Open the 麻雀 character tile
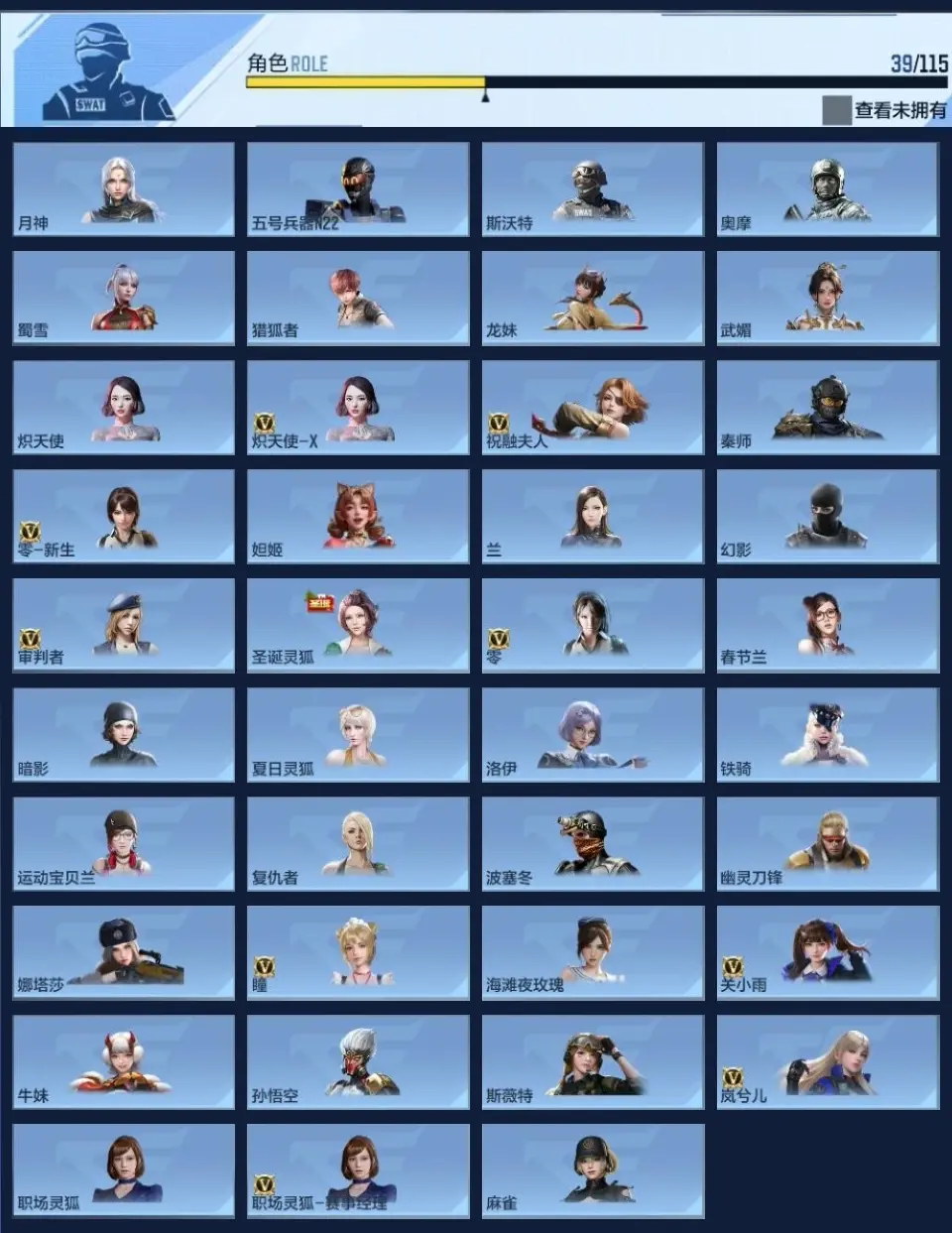The width and height of the screenshot is (952, 1233). [593, 1171]
